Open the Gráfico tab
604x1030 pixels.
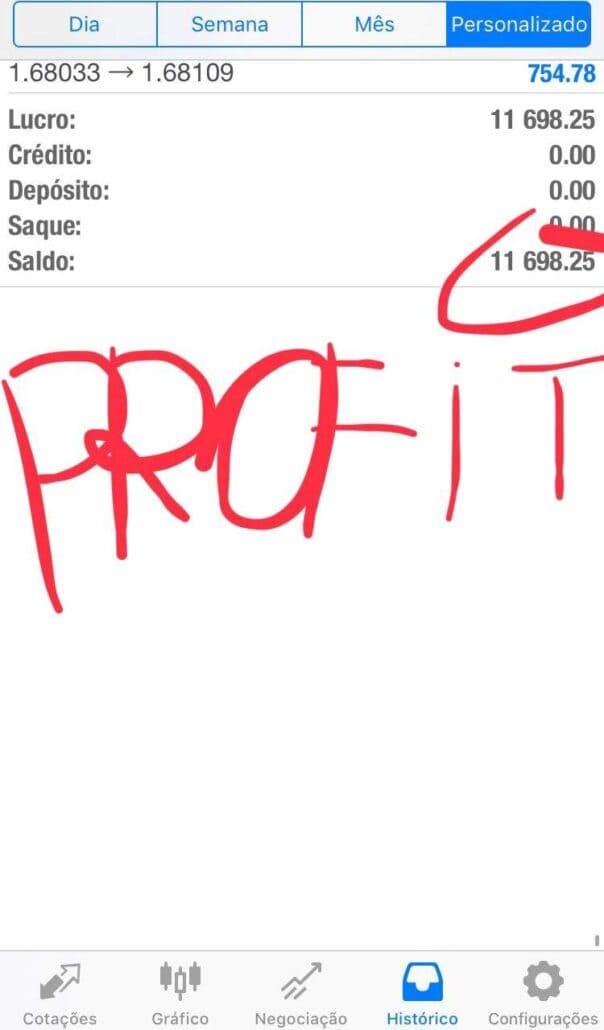180,993
